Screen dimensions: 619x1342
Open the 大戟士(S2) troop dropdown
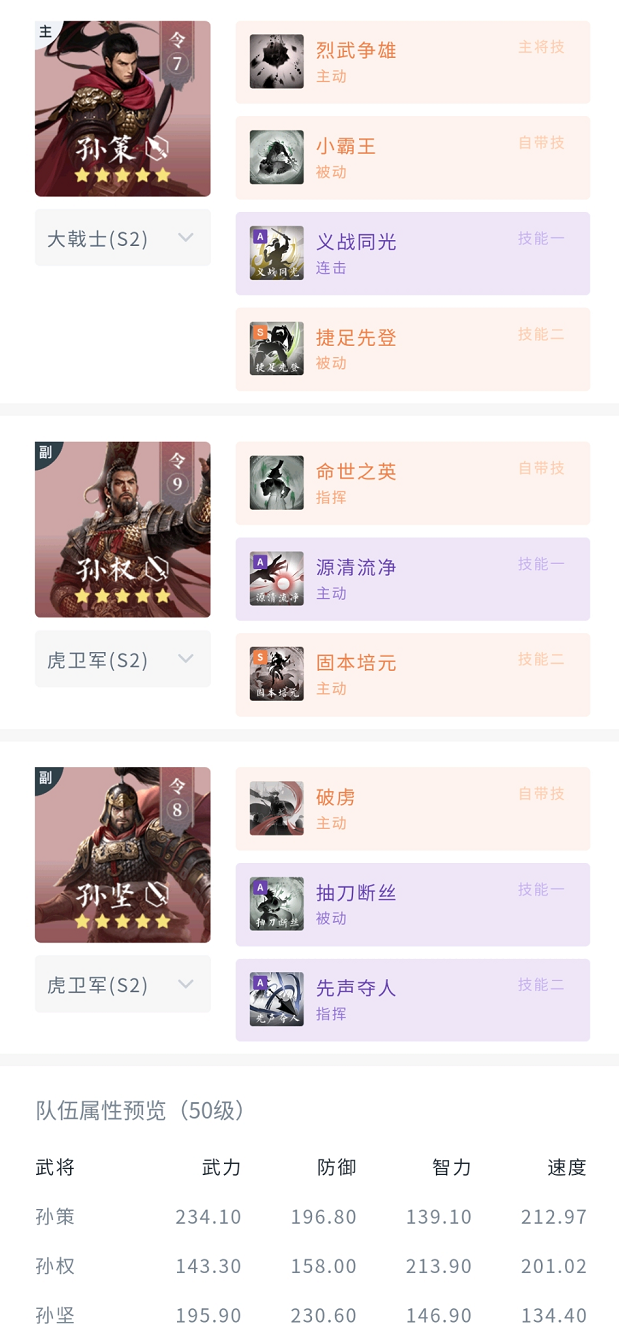123,238
